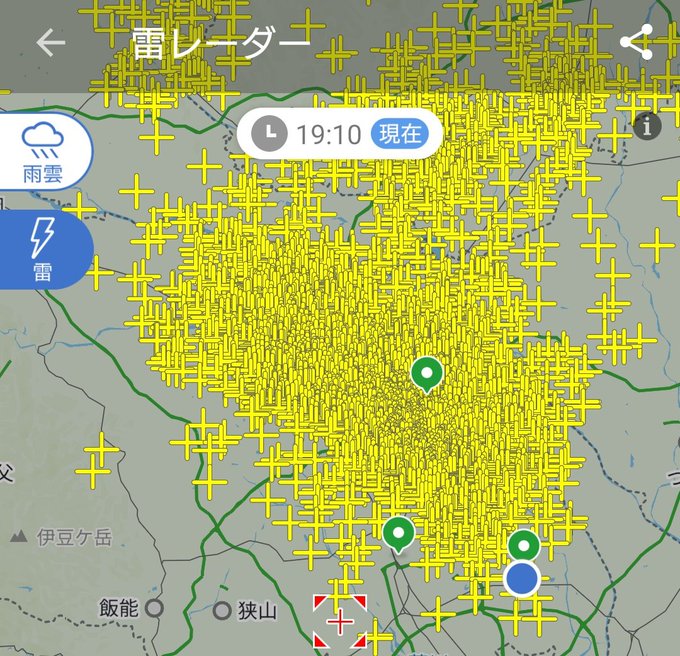The width and height of the screenshot is (680, 656).
Task: Open the 19:10 time selector
Action: pos(339,134)
